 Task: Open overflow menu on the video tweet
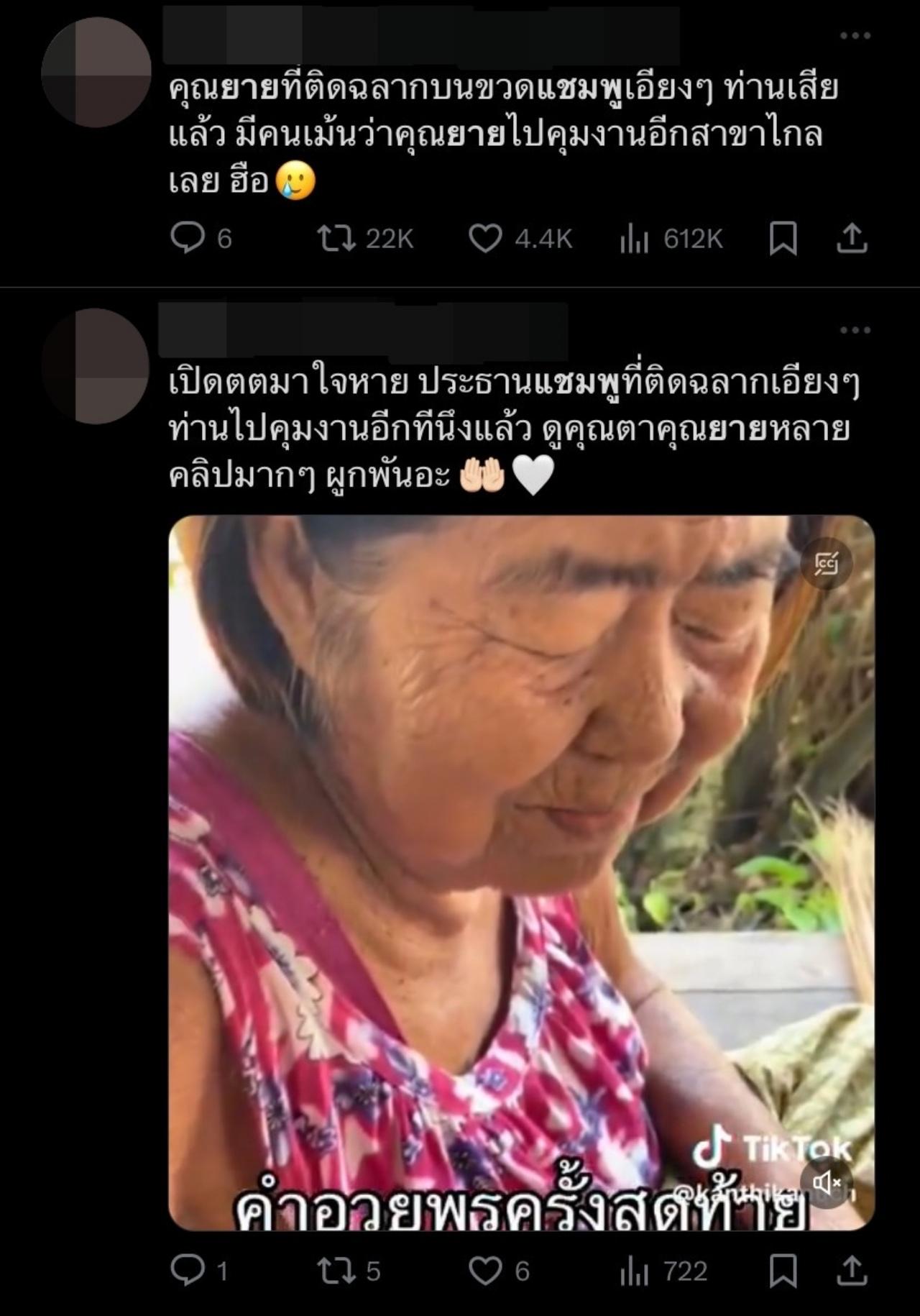point(855,330)
